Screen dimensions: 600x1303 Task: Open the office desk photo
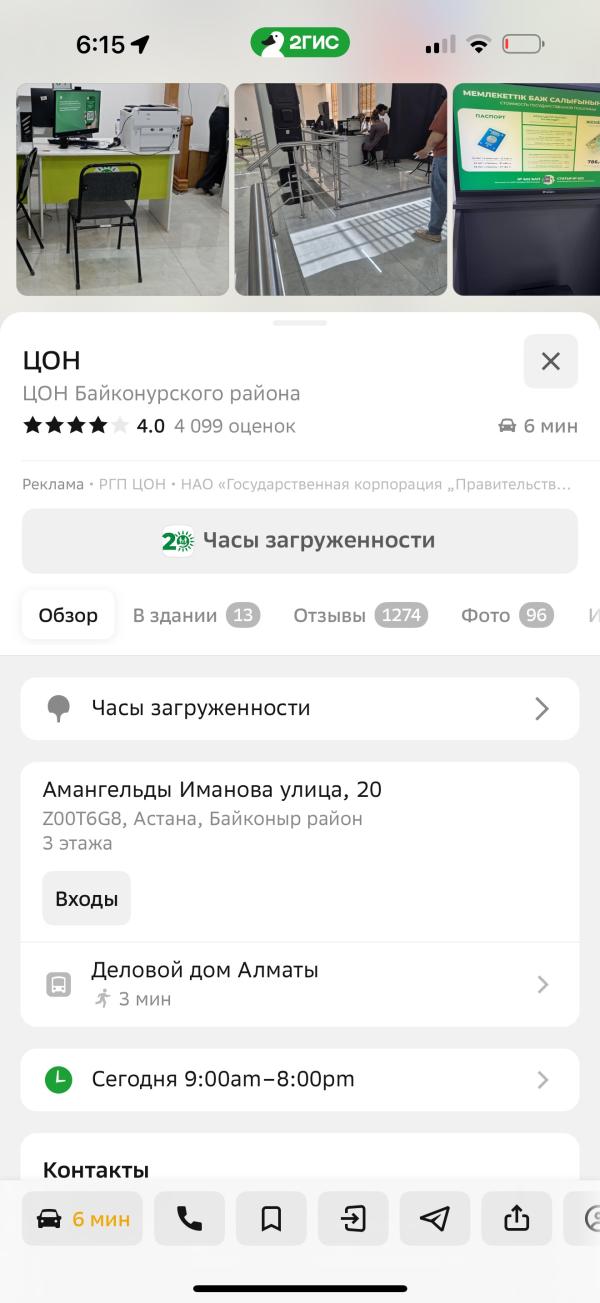122,189
